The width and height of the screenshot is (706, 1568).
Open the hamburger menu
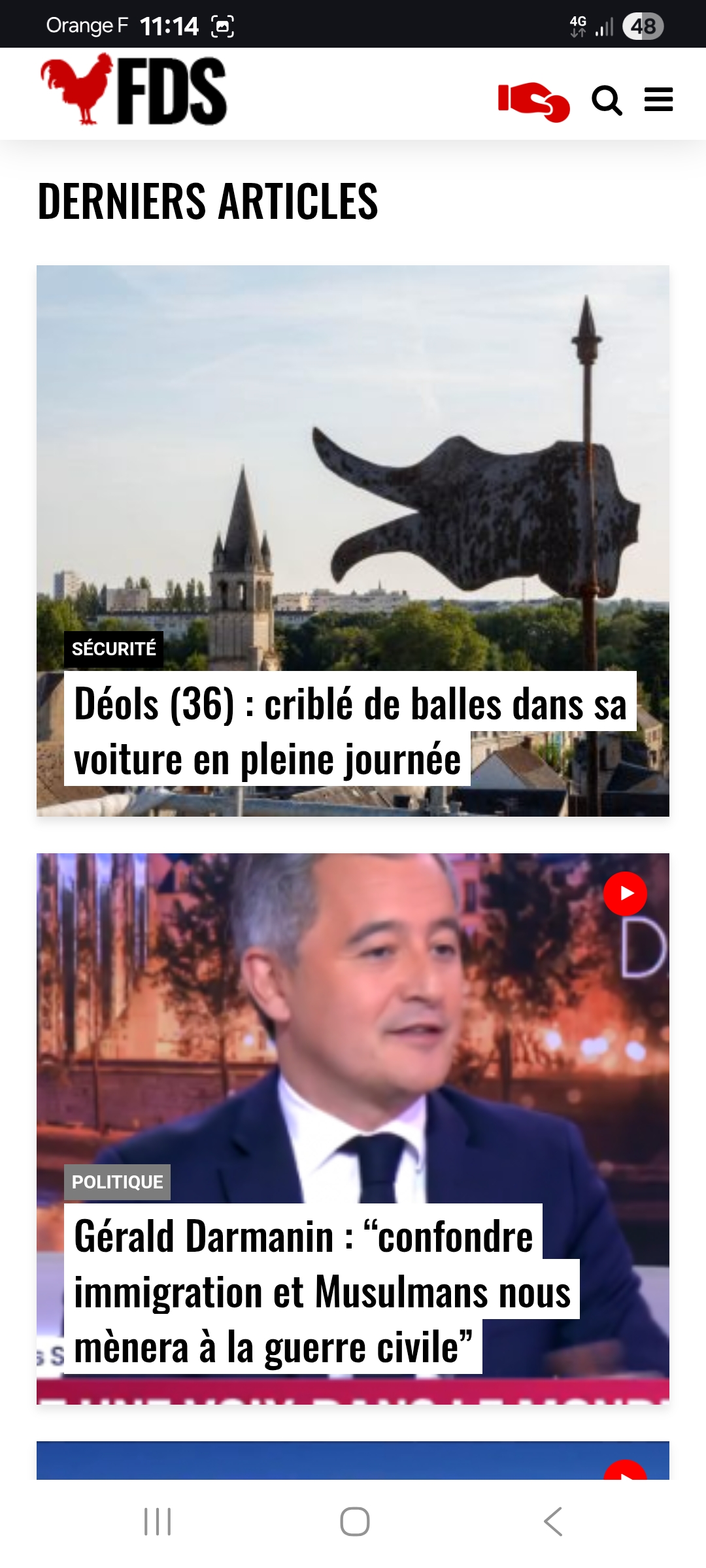coord(658,100)
